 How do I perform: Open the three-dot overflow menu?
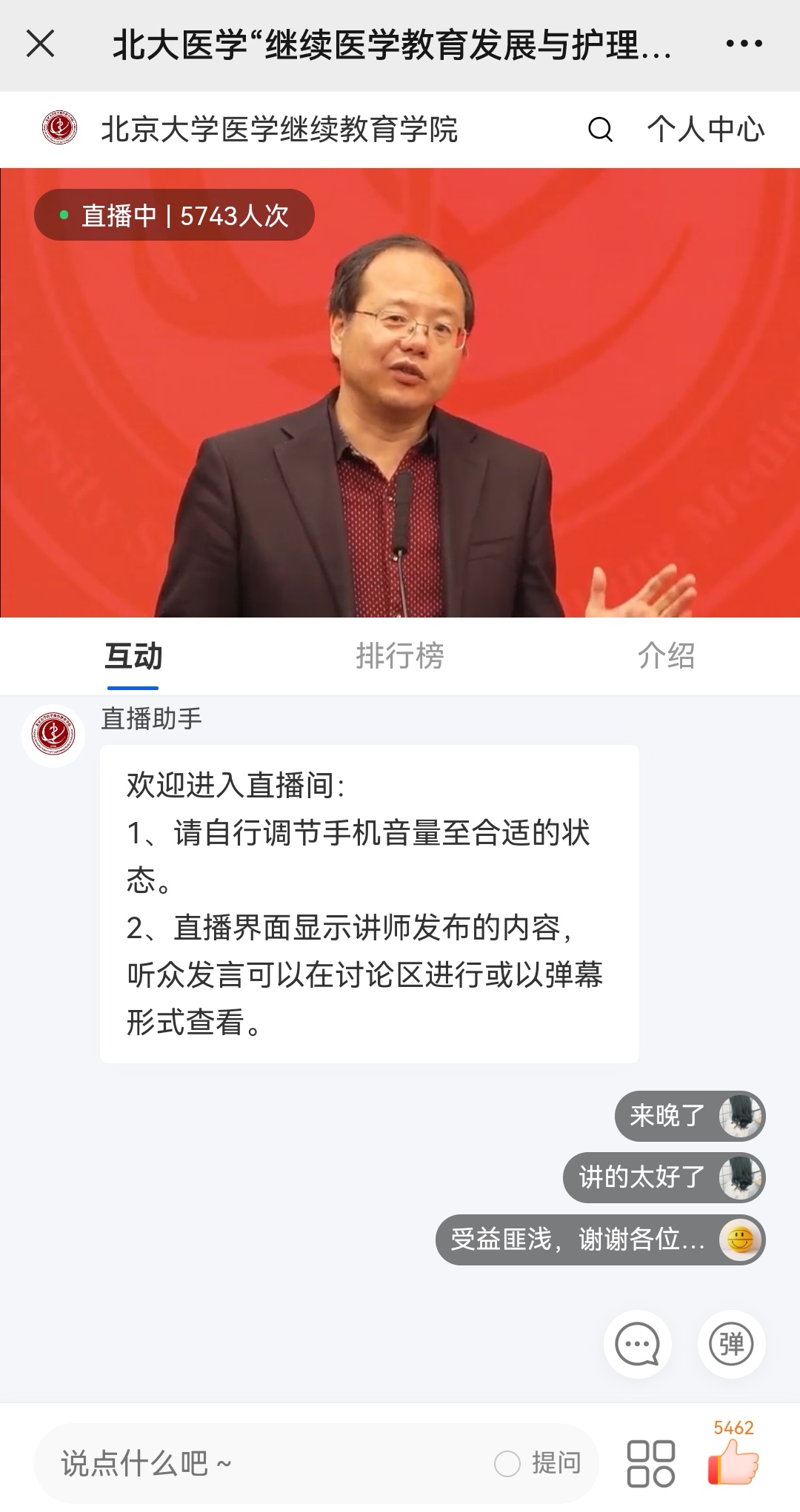coord(744,44)
